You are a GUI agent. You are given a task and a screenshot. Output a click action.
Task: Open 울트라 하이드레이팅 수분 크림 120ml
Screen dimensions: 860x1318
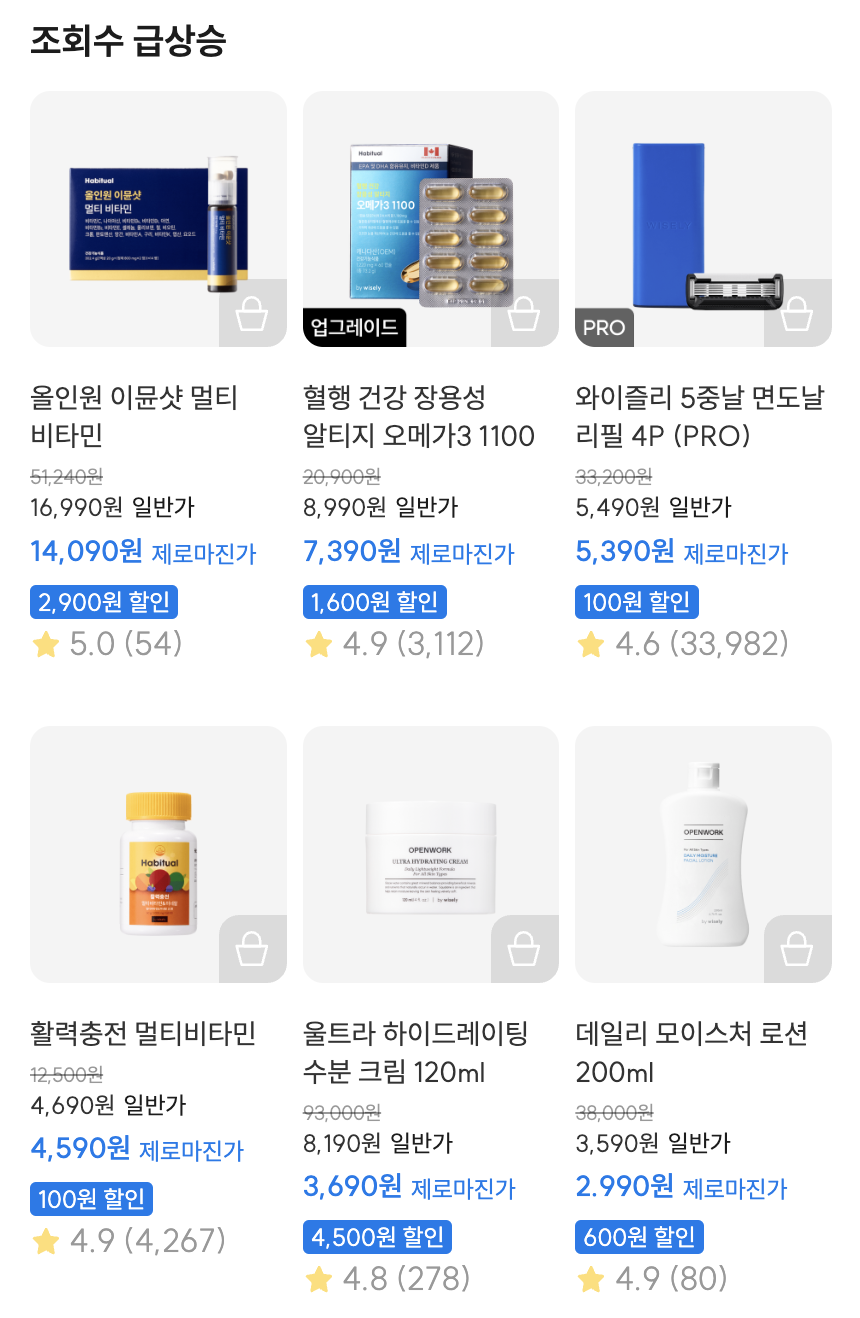[430, 854]
